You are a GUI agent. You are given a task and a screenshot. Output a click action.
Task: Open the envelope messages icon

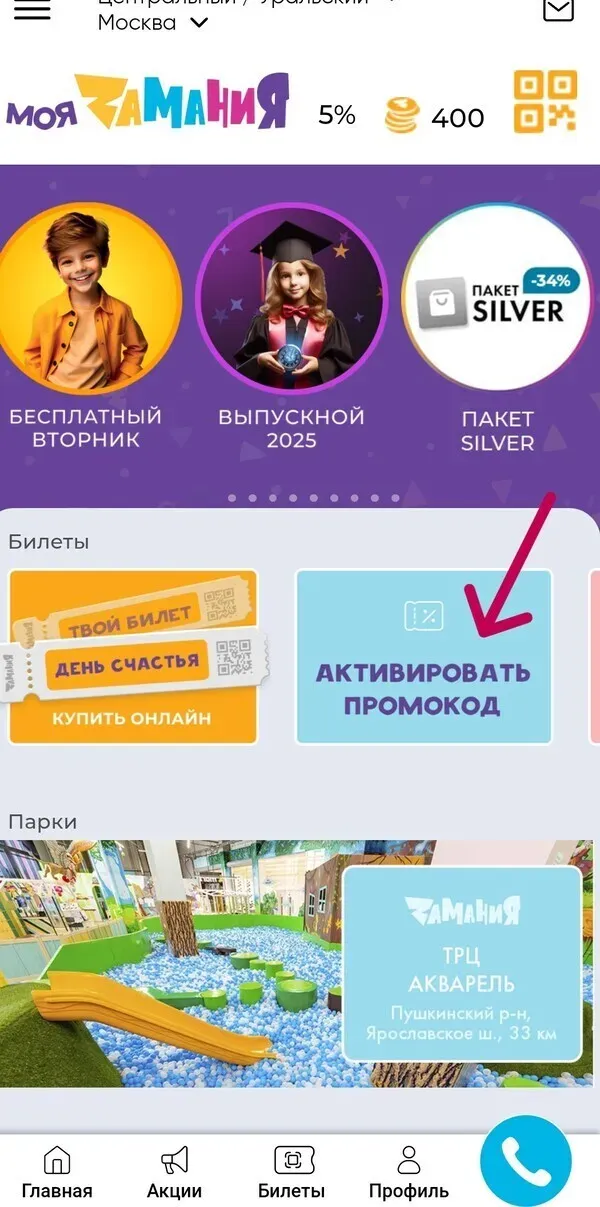click(x=558, y=9)
